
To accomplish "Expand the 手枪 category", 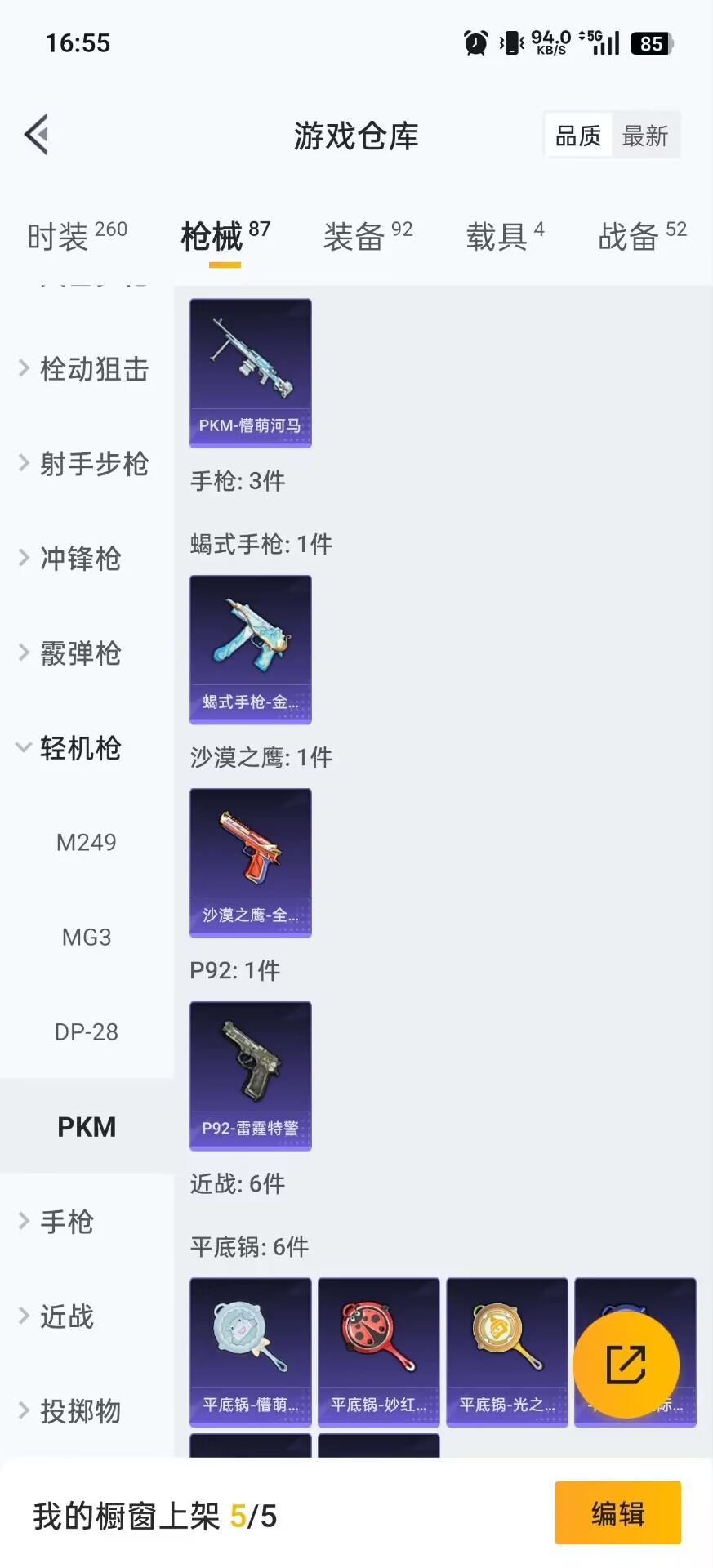I will pos(67,1221).
